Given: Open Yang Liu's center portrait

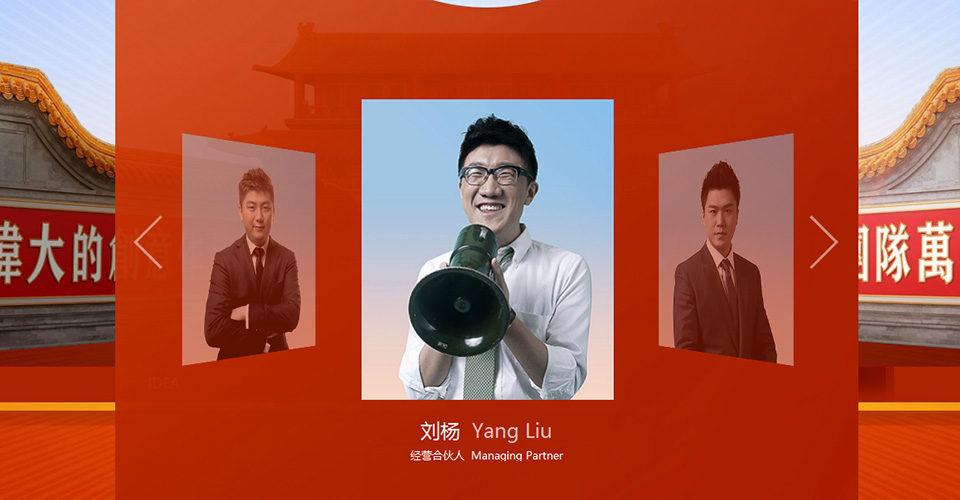Looking at the screenshot, I should coord(487,250).
